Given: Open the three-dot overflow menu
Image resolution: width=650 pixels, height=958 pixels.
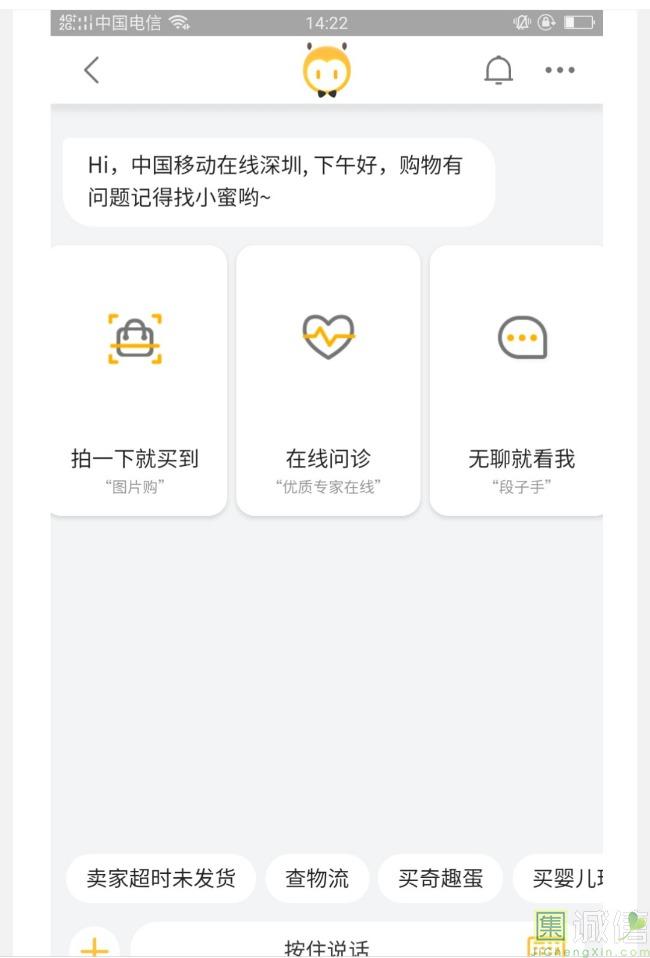Looking at the screenshot, I should tap(559, 70).
